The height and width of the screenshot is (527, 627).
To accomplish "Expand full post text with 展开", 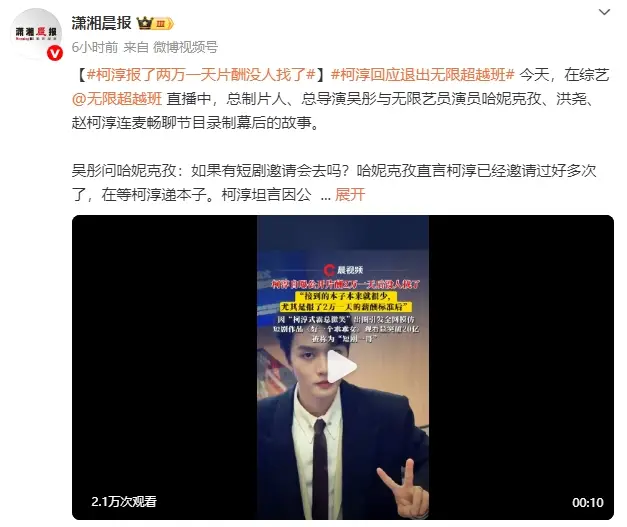I will (x=350, y=194).
